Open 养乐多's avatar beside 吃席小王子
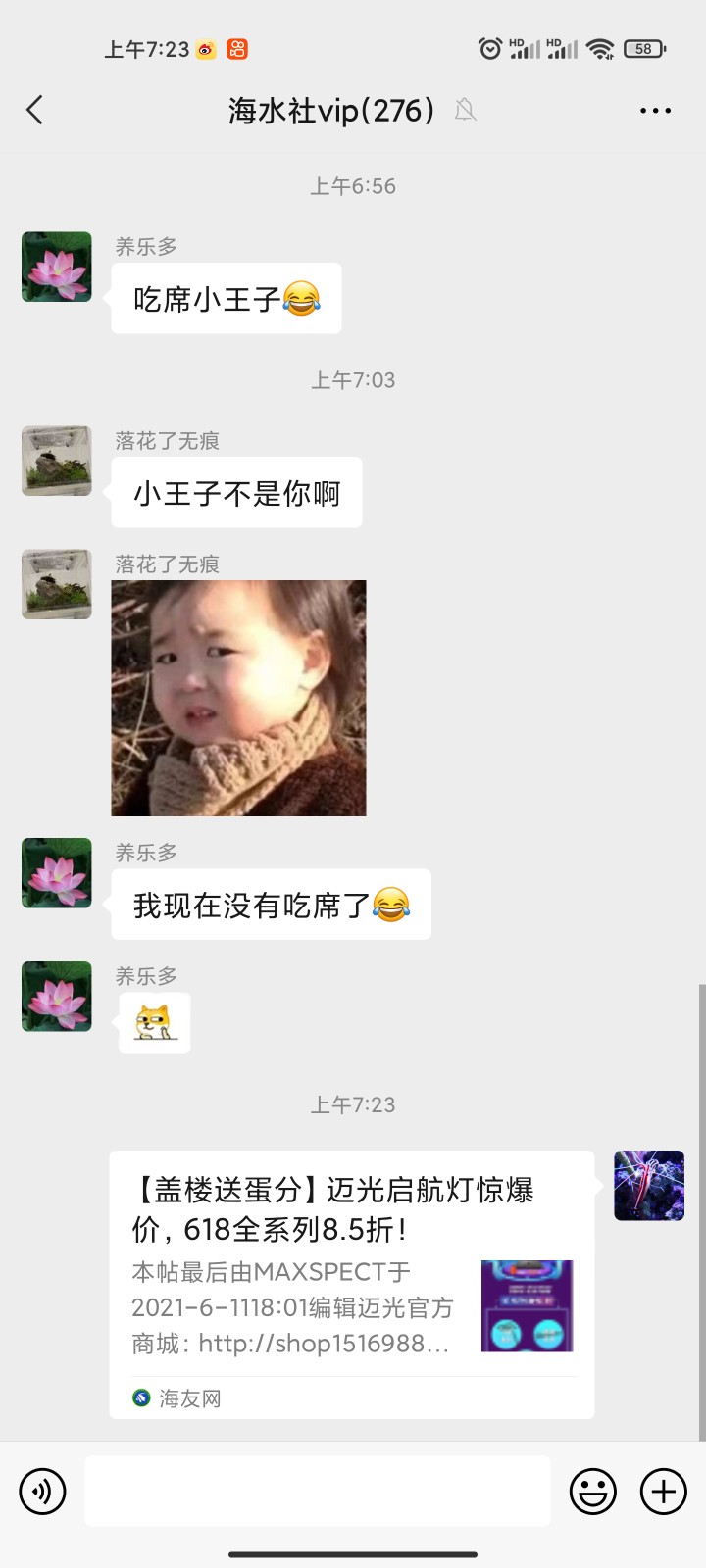Image resolution: width=706 pixels, height=1568 pixels. [x=57, y=267]
